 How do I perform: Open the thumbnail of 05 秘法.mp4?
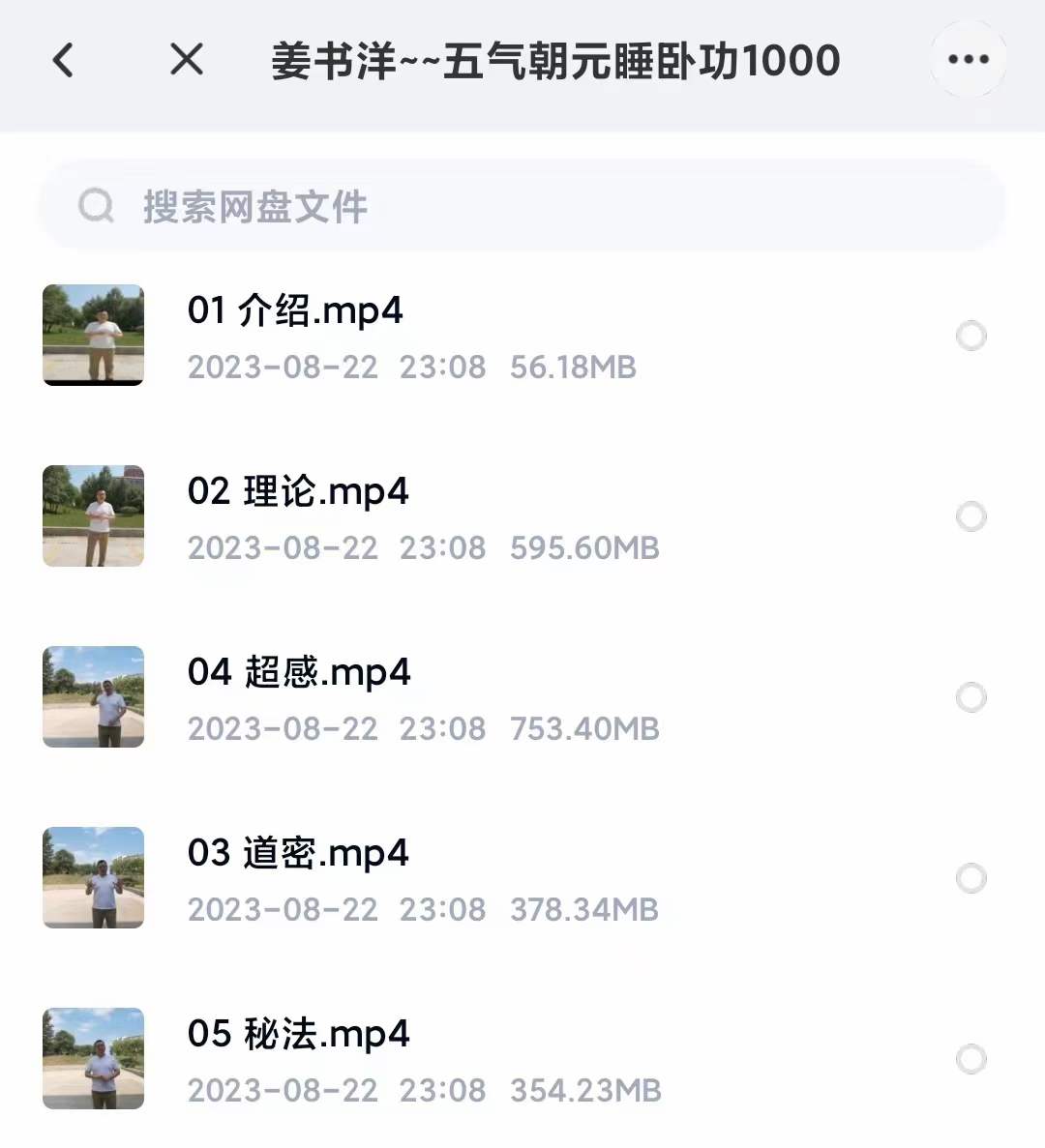(x=93, y=1058)
